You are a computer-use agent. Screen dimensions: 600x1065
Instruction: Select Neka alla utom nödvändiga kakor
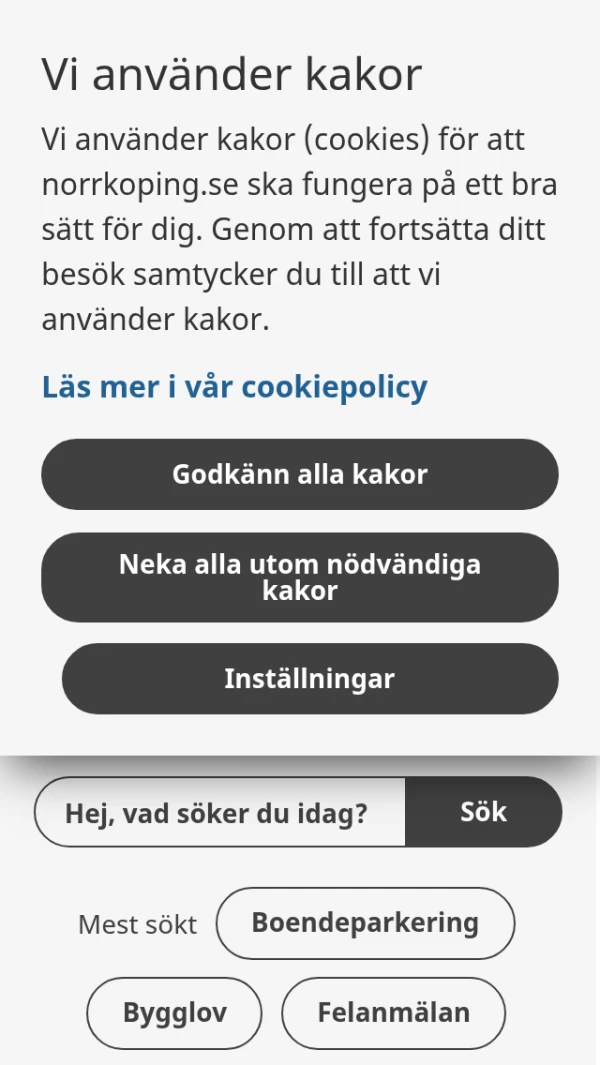299,577
